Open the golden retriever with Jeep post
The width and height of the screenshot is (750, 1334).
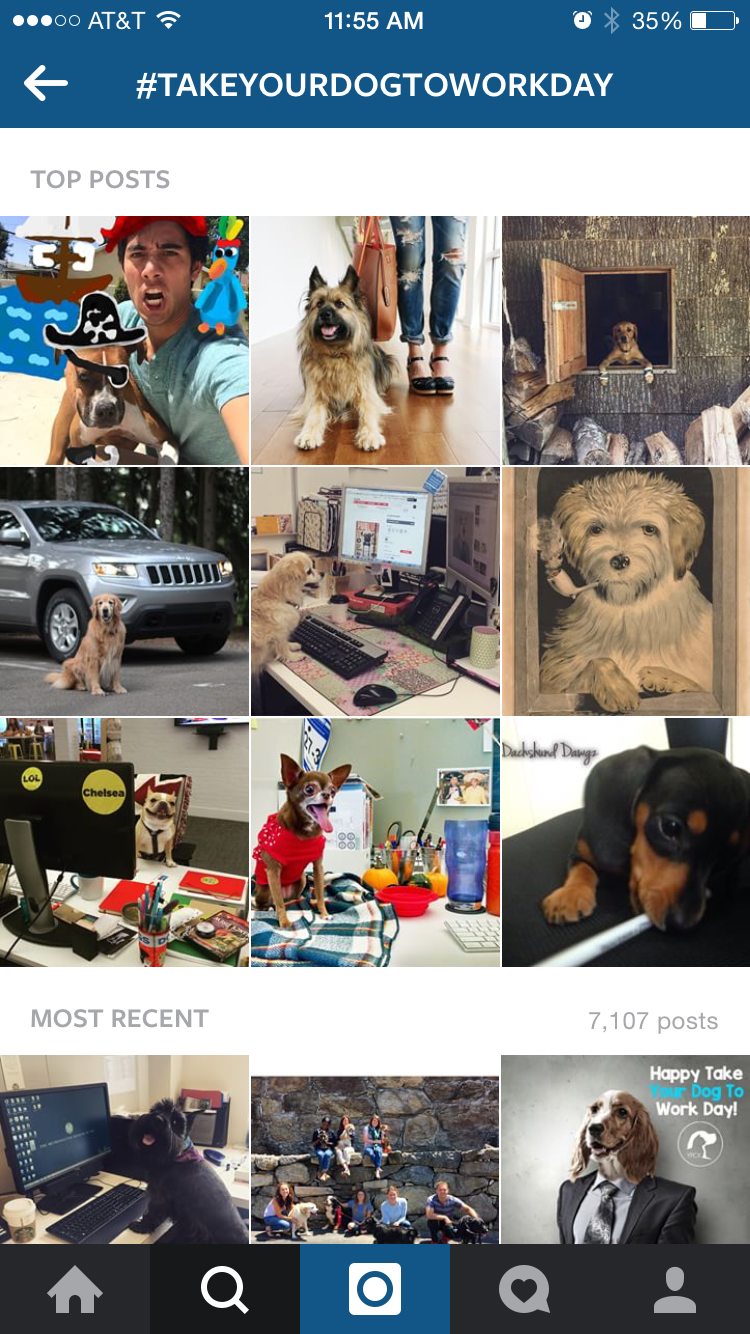coord(124,591)
